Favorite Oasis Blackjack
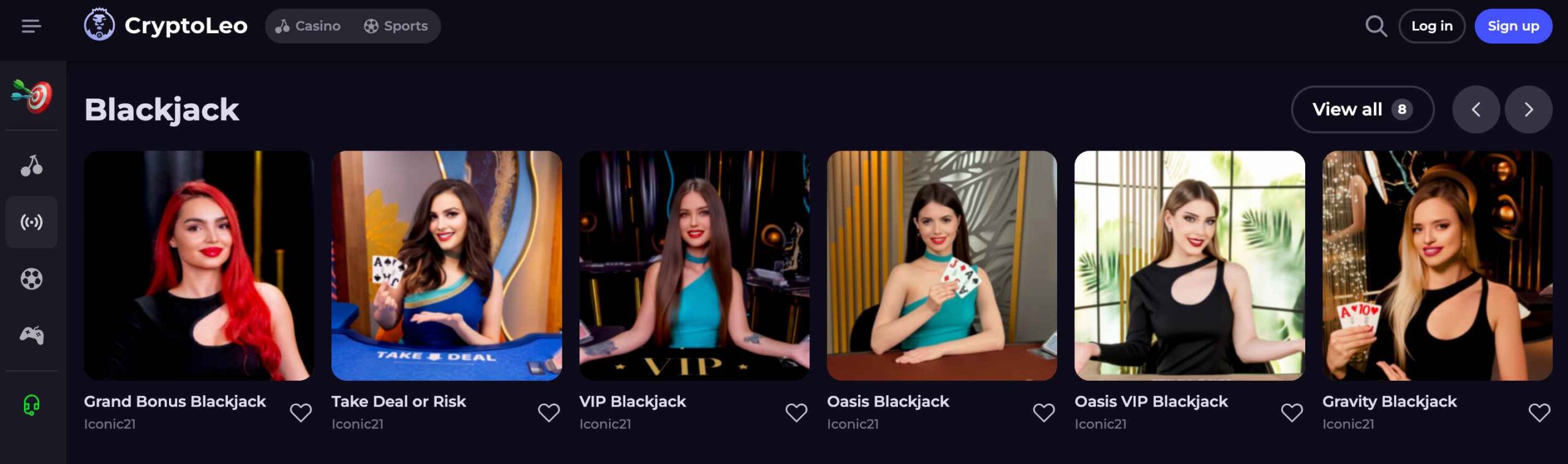Viewport: 1568px width, 464px height. tap(1044, 413)
